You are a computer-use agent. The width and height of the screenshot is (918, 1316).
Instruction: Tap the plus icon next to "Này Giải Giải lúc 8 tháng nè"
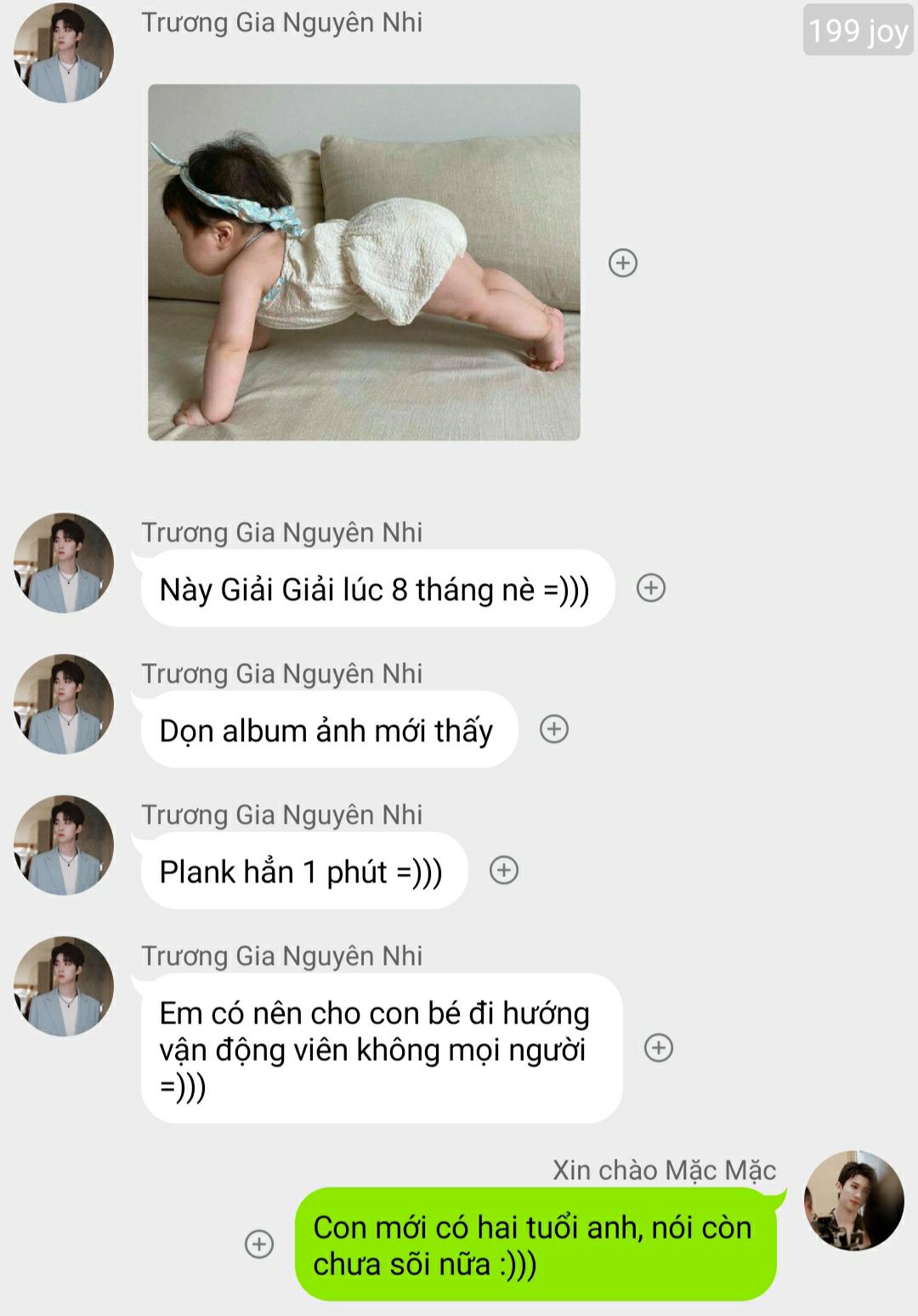[x=651, y=587]
